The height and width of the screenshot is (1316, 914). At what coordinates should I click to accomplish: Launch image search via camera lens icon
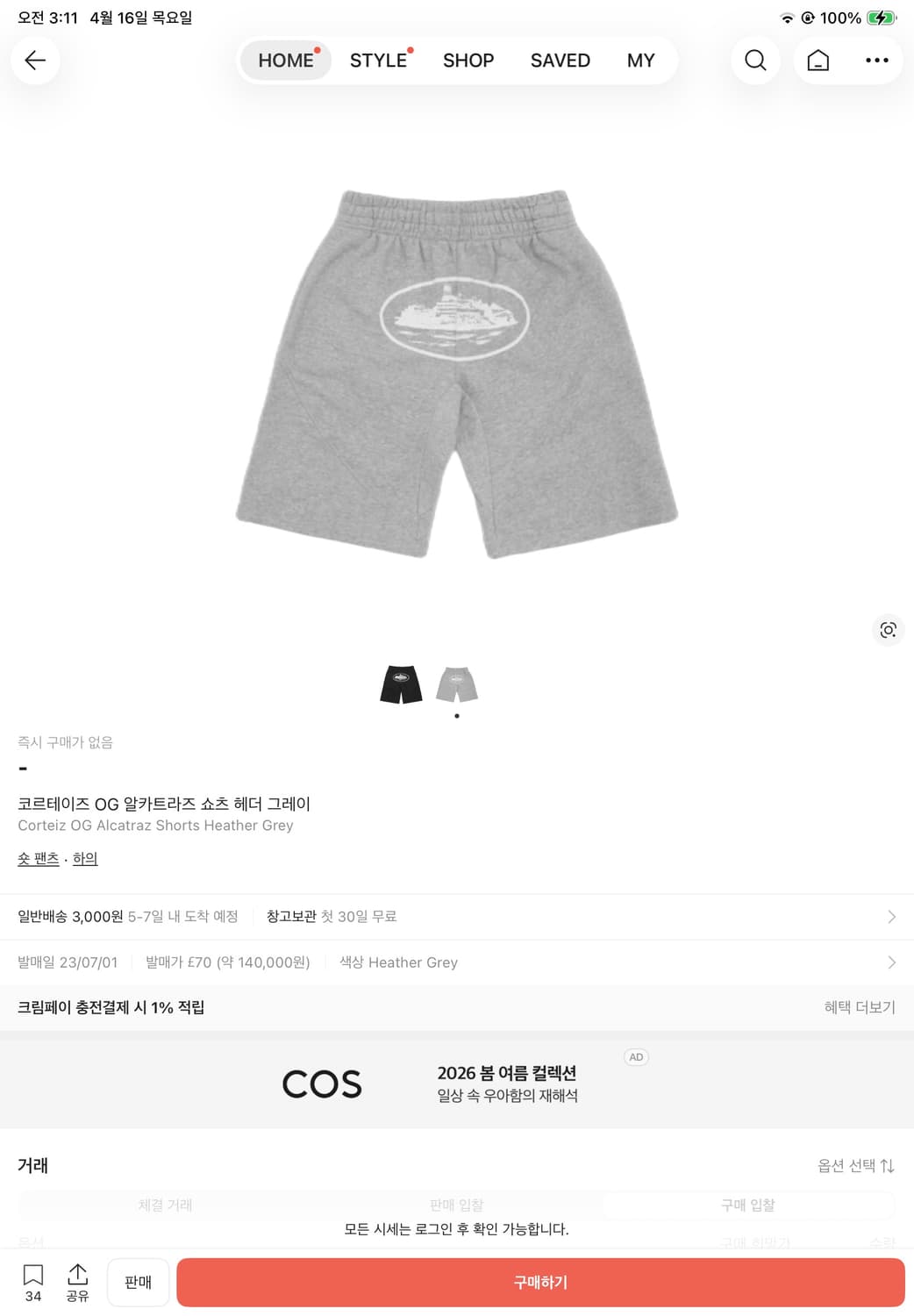click(888, 630)
